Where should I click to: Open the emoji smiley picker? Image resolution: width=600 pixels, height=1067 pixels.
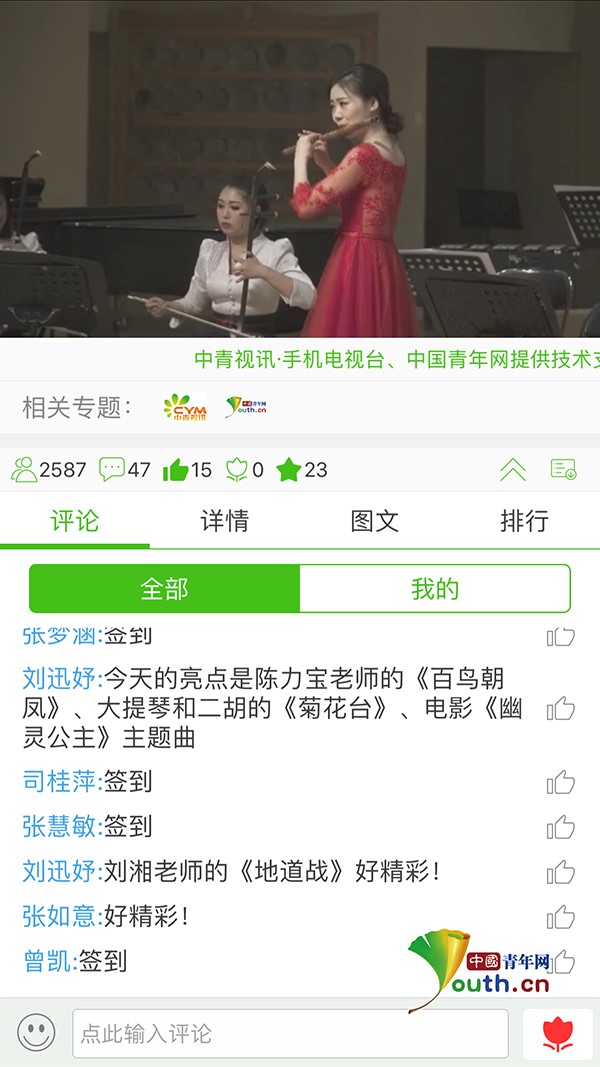pos(36,1032)
